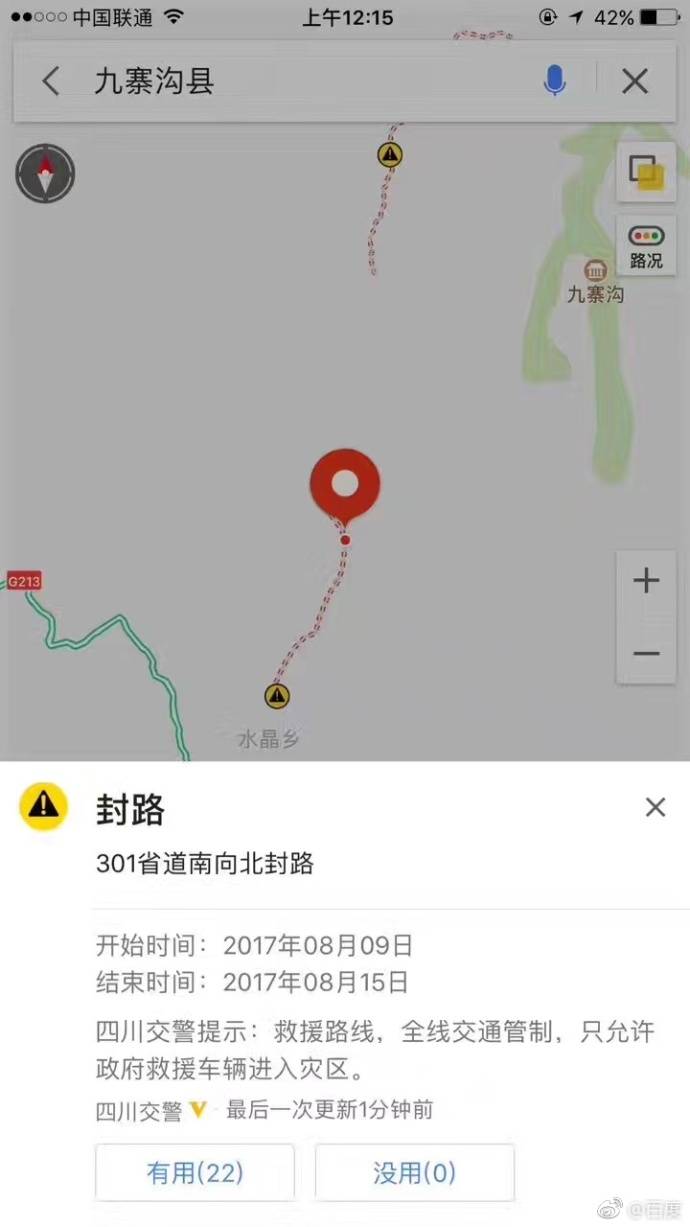Open the map layers selector
This screenshot has height=1227, width=690.
[x=646, y=173]
